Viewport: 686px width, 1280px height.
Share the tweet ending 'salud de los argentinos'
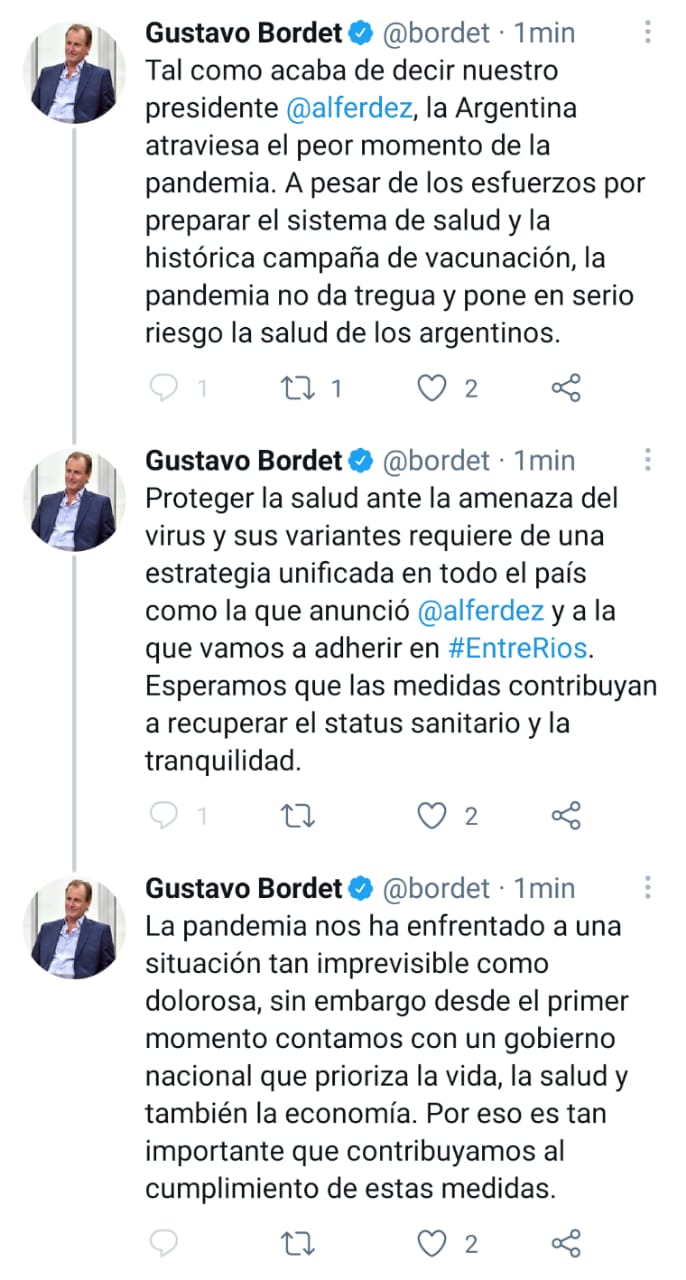(x=566, y=388)
